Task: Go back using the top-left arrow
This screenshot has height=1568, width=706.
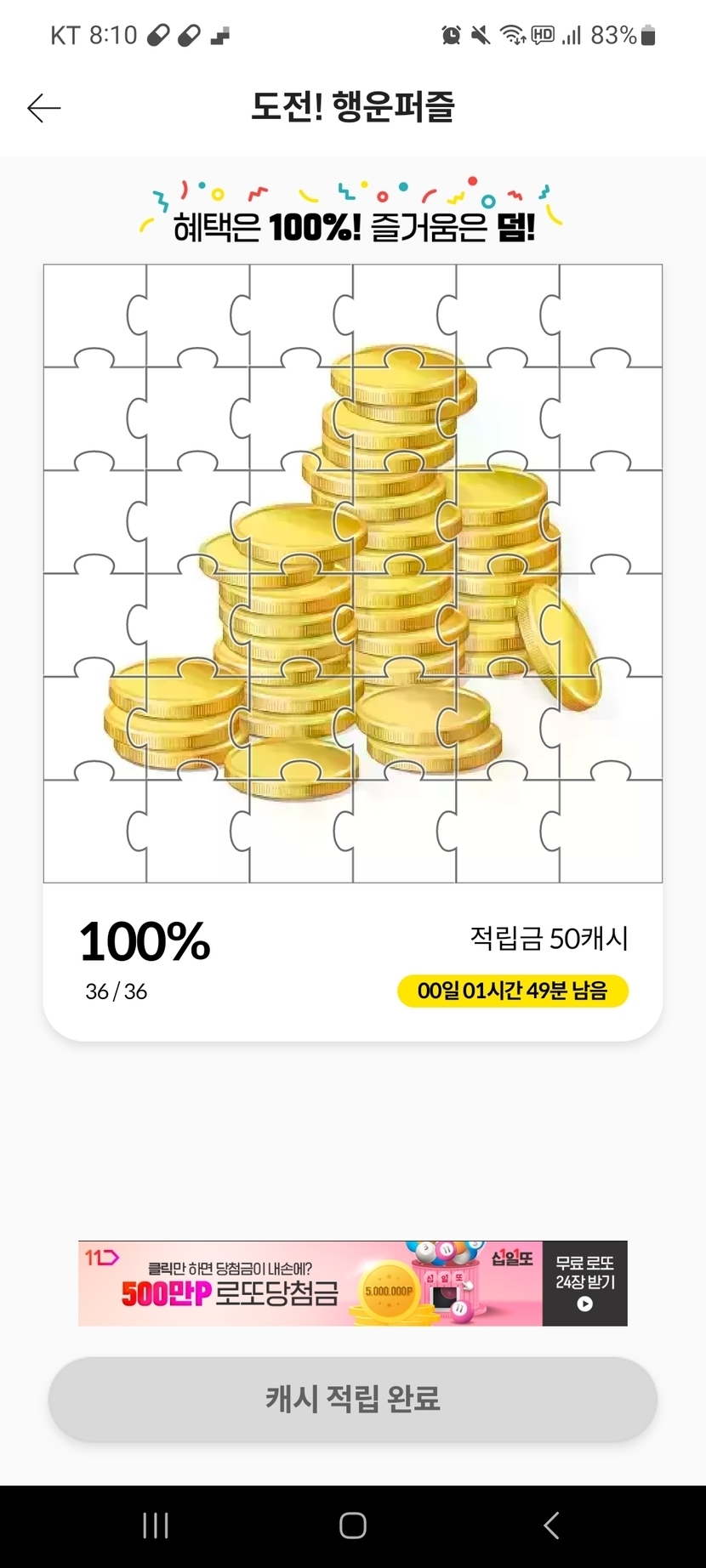Action: coord(44,108)
